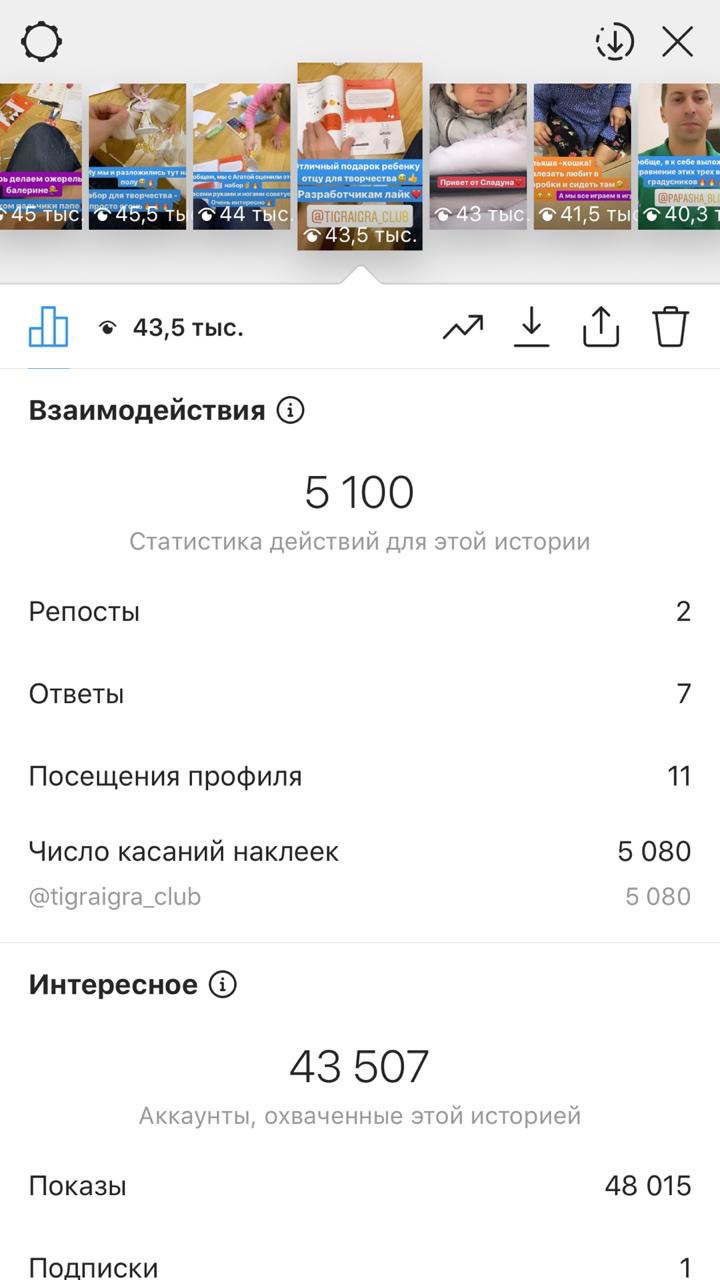The height and width of the screenshot is (1280, 720).
Task: Switch to the bar chart insights tab
Action: 48,327
